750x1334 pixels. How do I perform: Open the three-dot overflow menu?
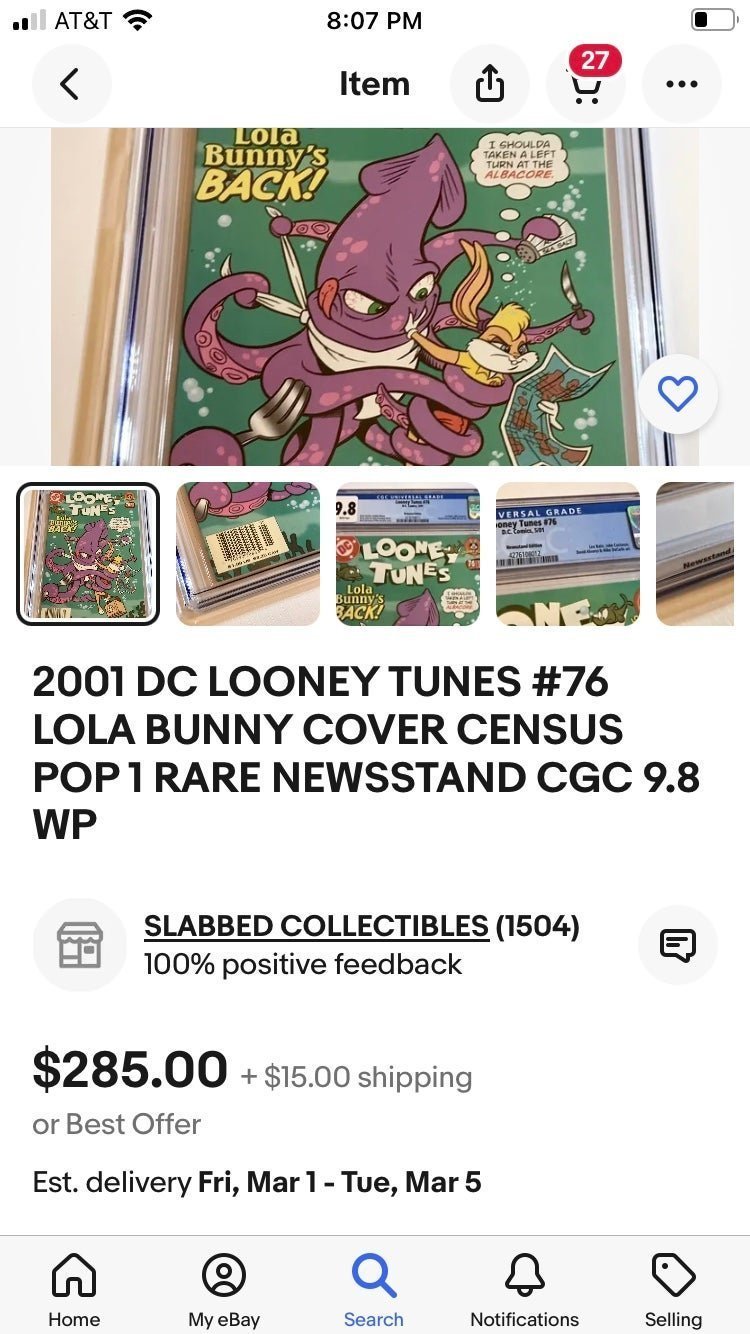coord(681,84)
